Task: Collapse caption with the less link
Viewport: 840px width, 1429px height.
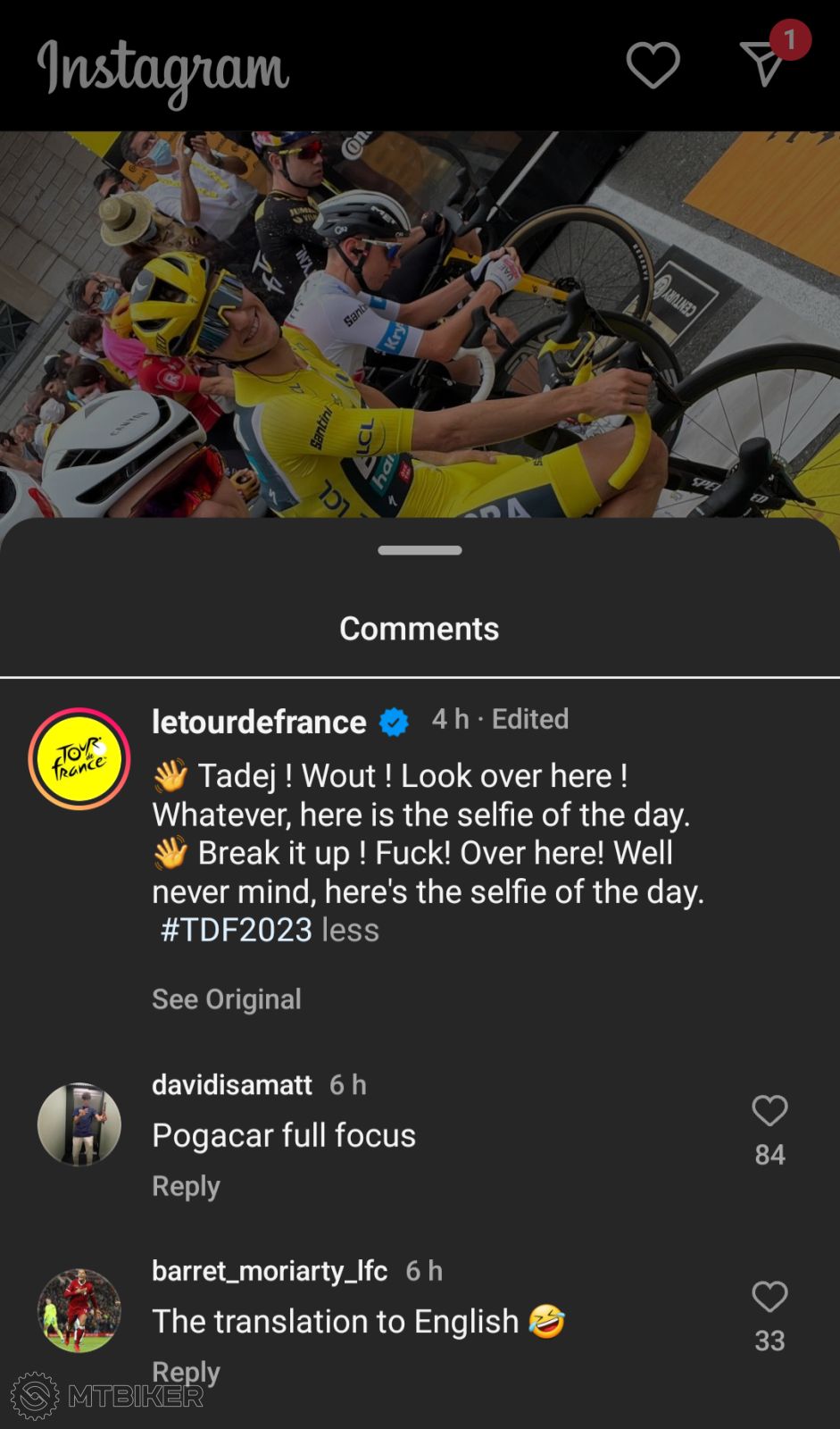Action: click(x=351, y=930)
